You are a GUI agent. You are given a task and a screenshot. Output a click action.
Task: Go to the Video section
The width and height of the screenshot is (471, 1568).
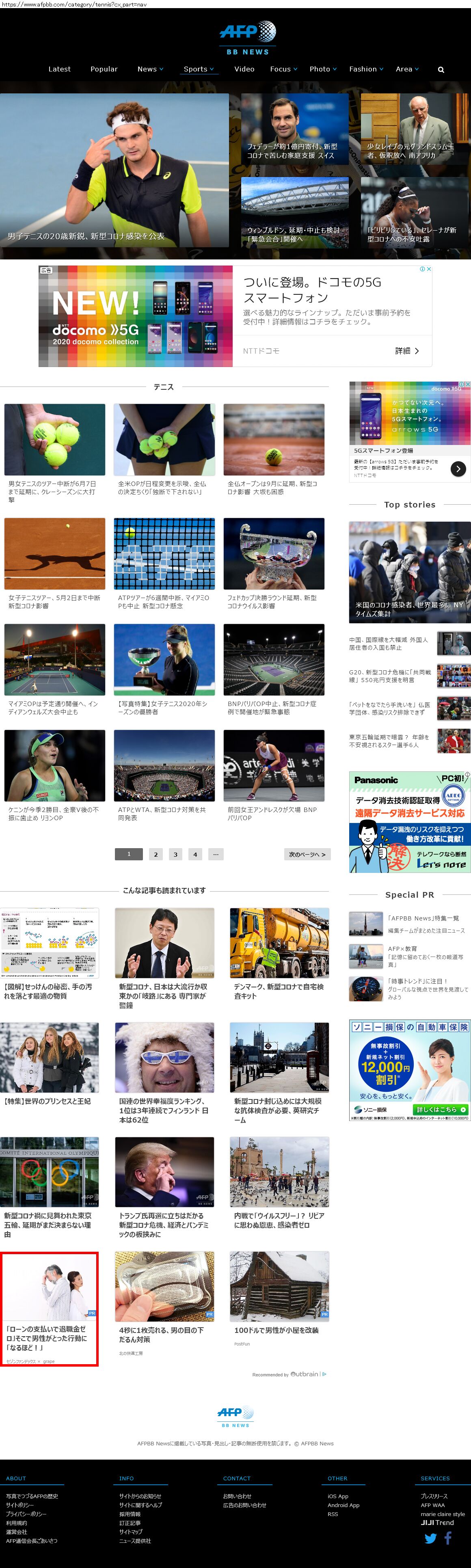[244, 69]
